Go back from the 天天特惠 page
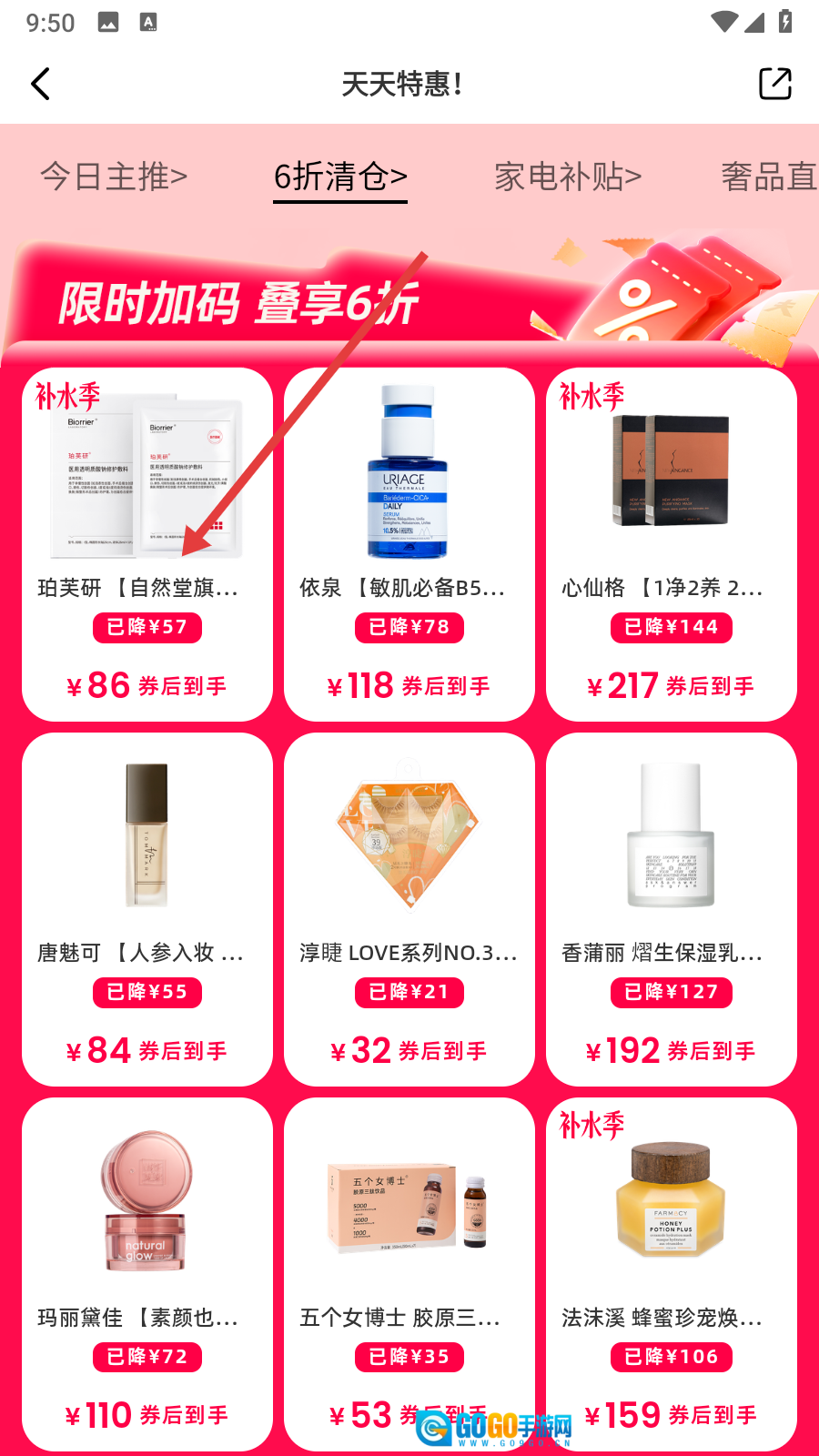The width and height of the screenshot is (819, 1456). 41,85
